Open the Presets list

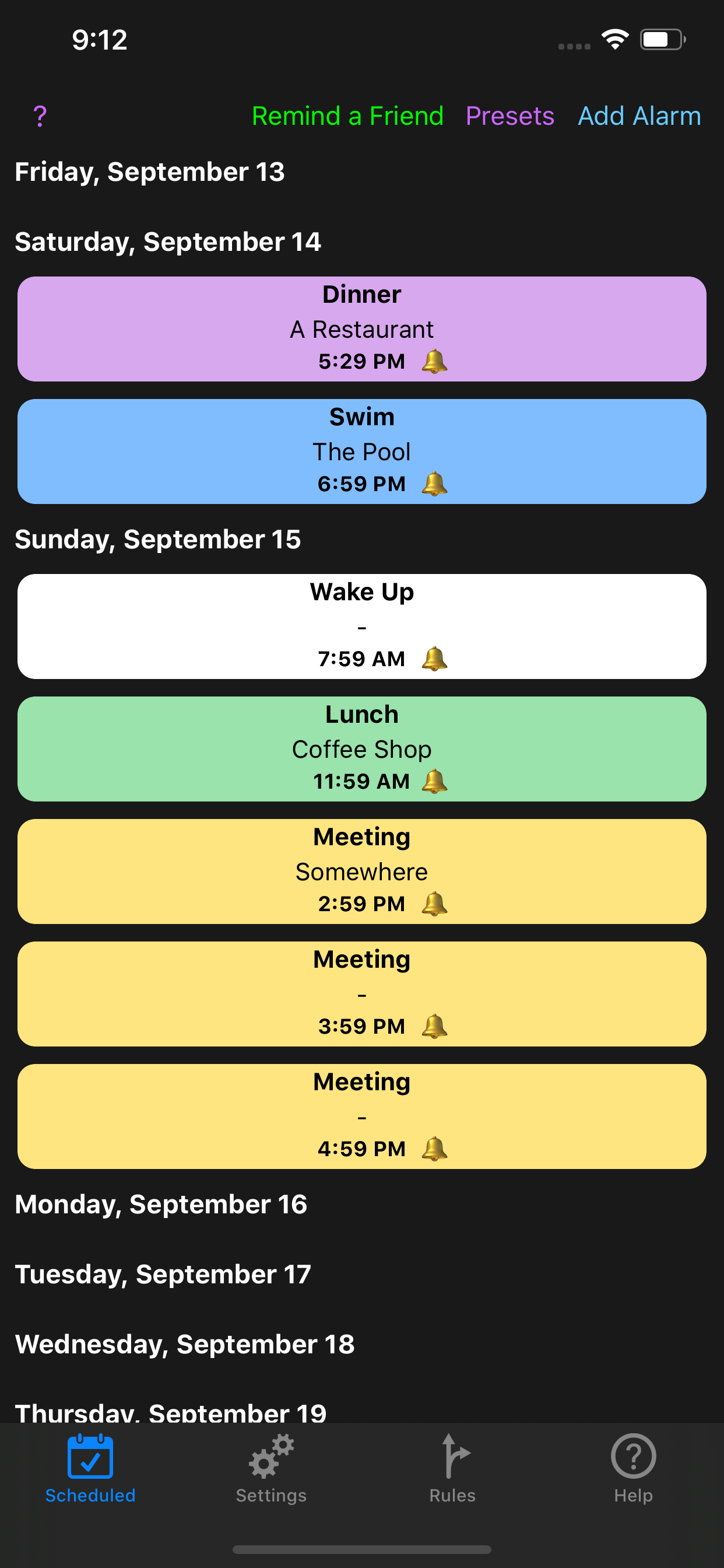point(510,116)
